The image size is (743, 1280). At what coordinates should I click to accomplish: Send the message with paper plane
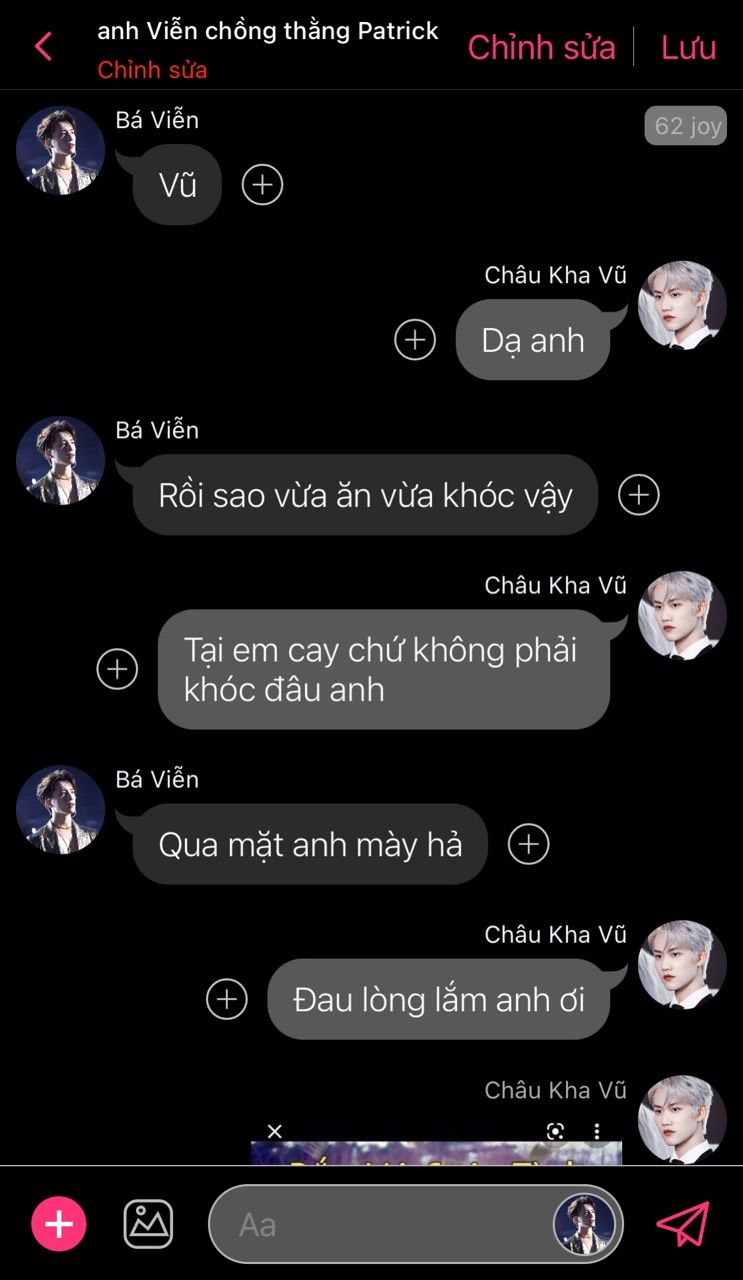683,1224
